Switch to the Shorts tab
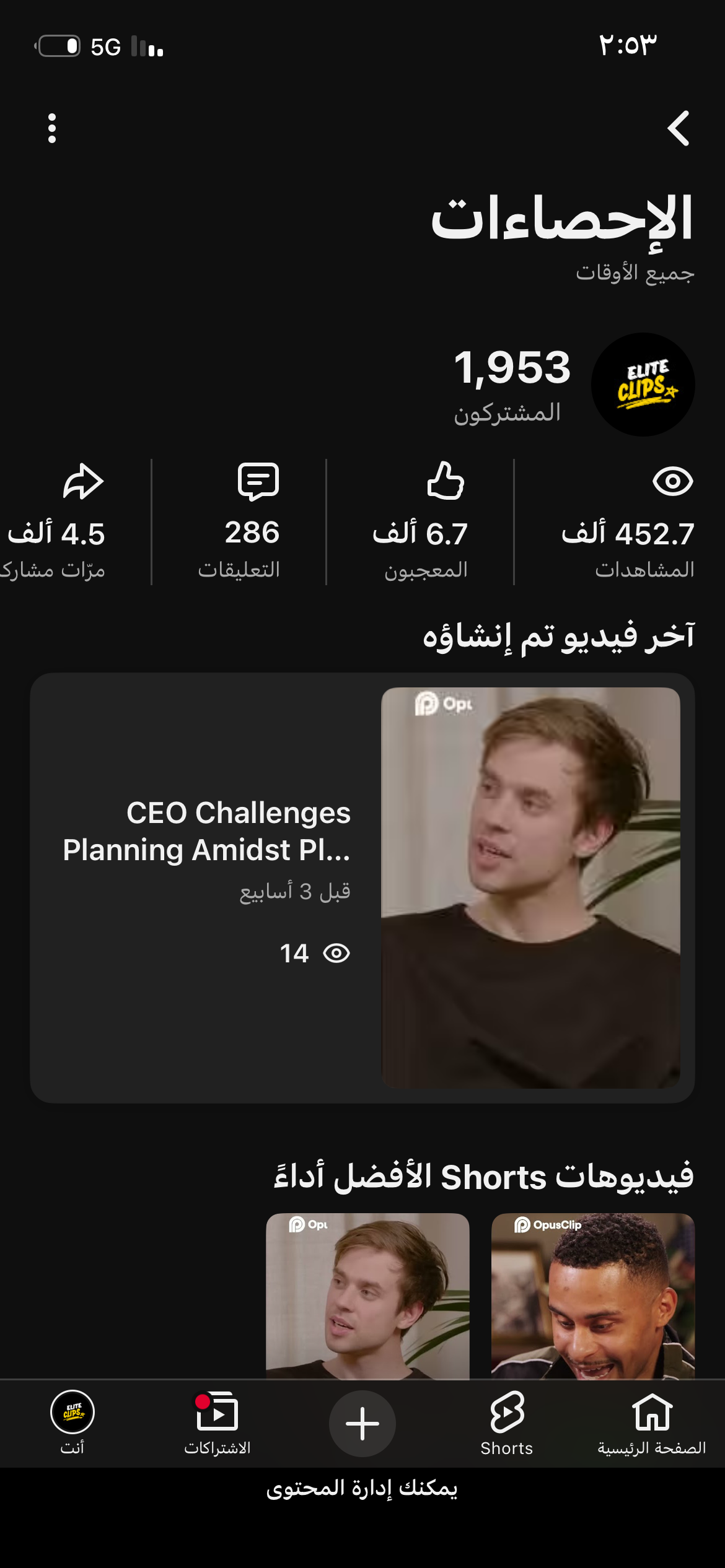 [507, 1424]
